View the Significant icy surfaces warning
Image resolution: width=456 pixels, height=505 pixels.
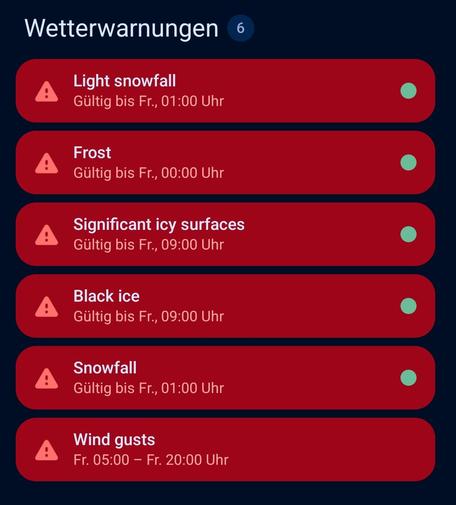(x=225, y=234)
